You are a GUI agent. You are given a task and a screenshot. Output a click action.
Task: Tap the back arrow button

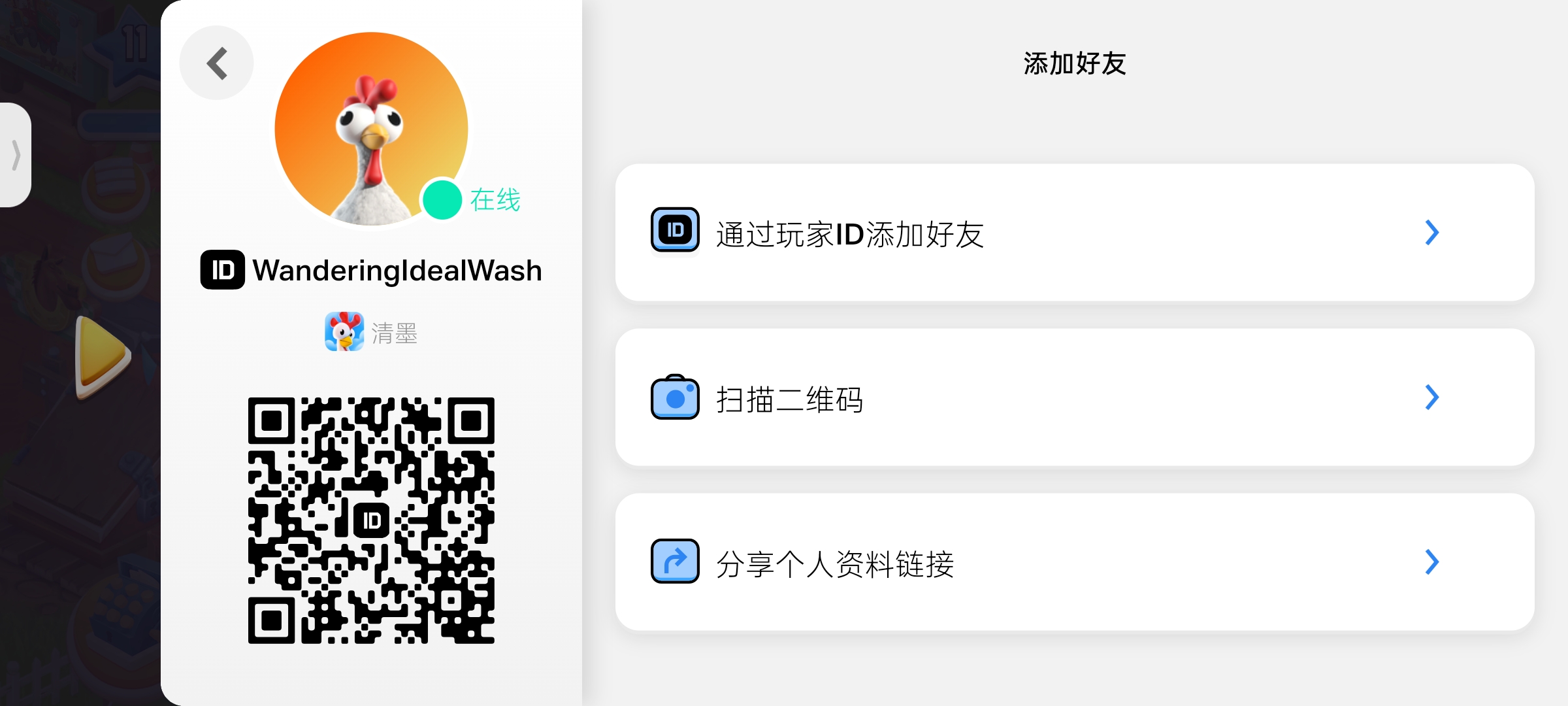point(217,63)
